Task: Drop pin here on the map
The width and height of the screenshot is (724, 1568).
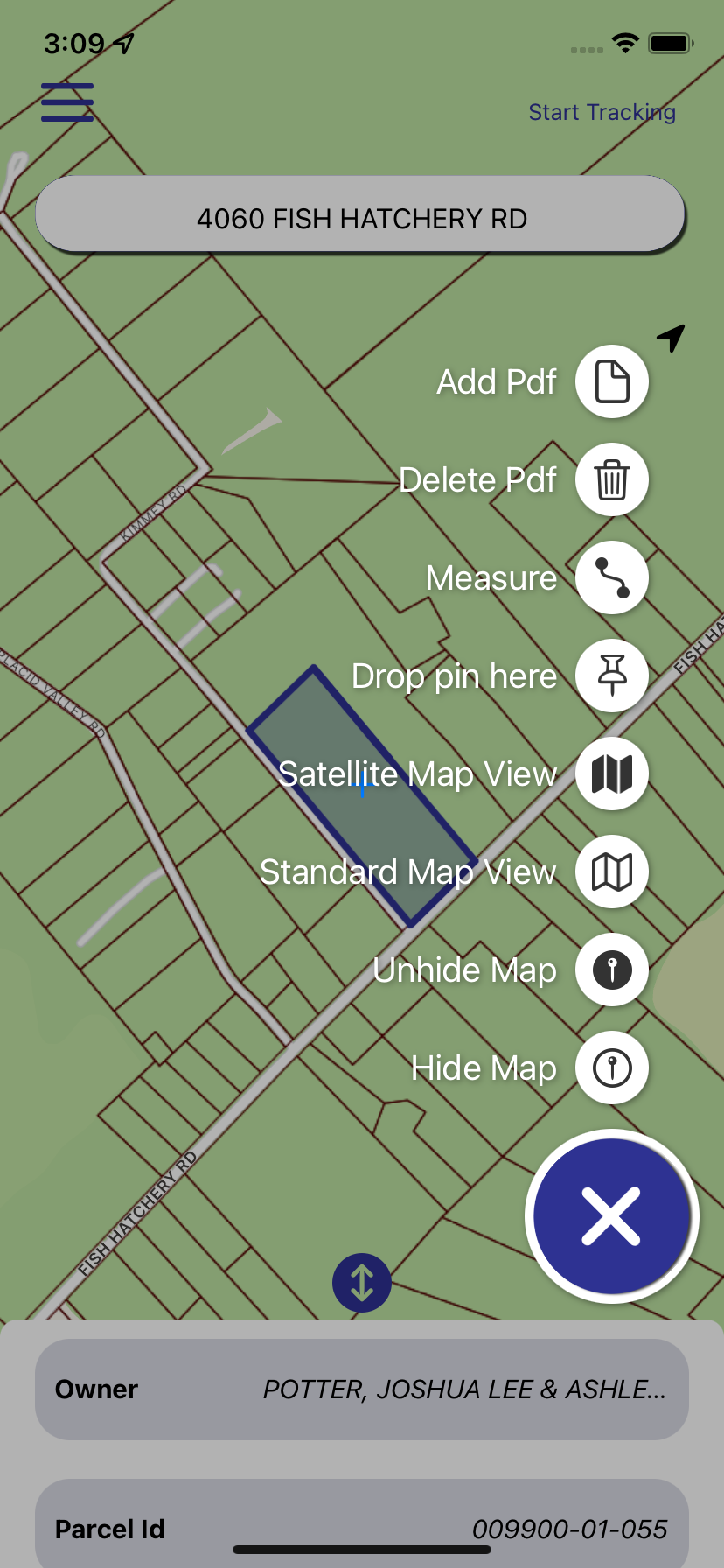Action: coord(612,675)
